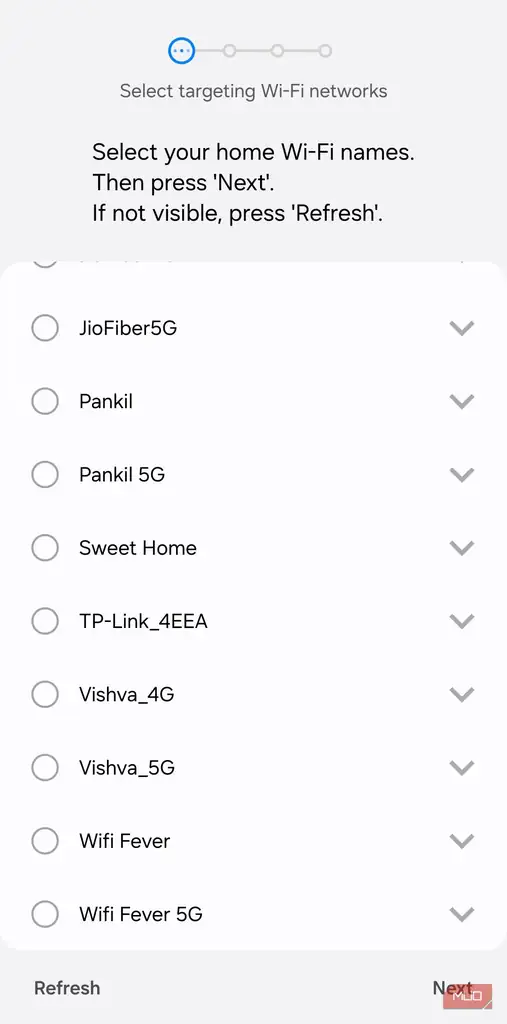Choose the Vishva_4G network
This screenshot has width=507, height=1024.
point(45,694)
